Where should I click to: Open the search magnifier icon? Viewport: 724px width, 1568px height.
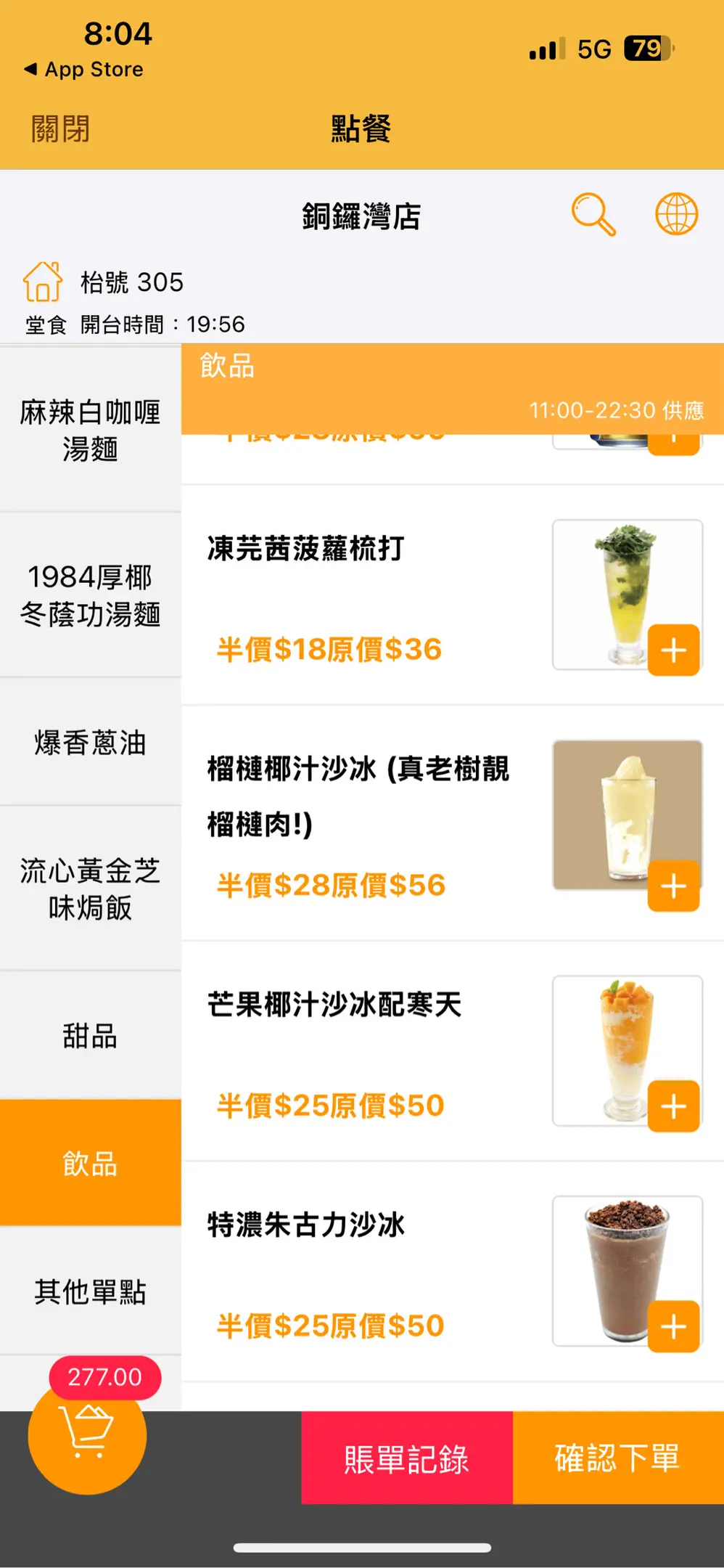tap(593, 214)
